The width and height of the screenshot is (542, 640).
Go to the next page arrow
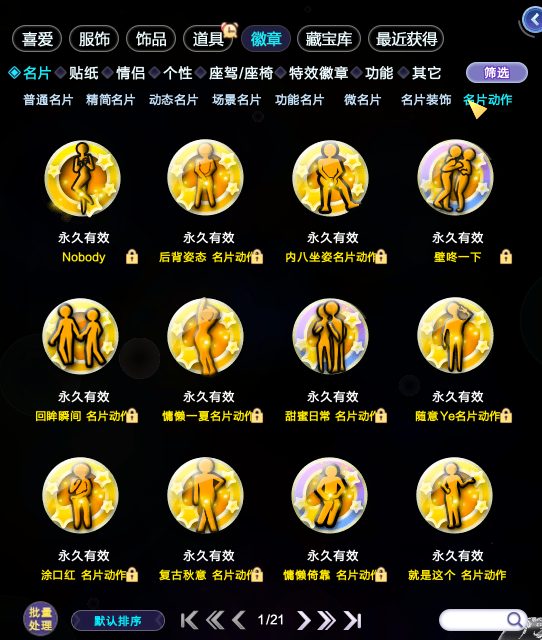click(x=303, y=620)
